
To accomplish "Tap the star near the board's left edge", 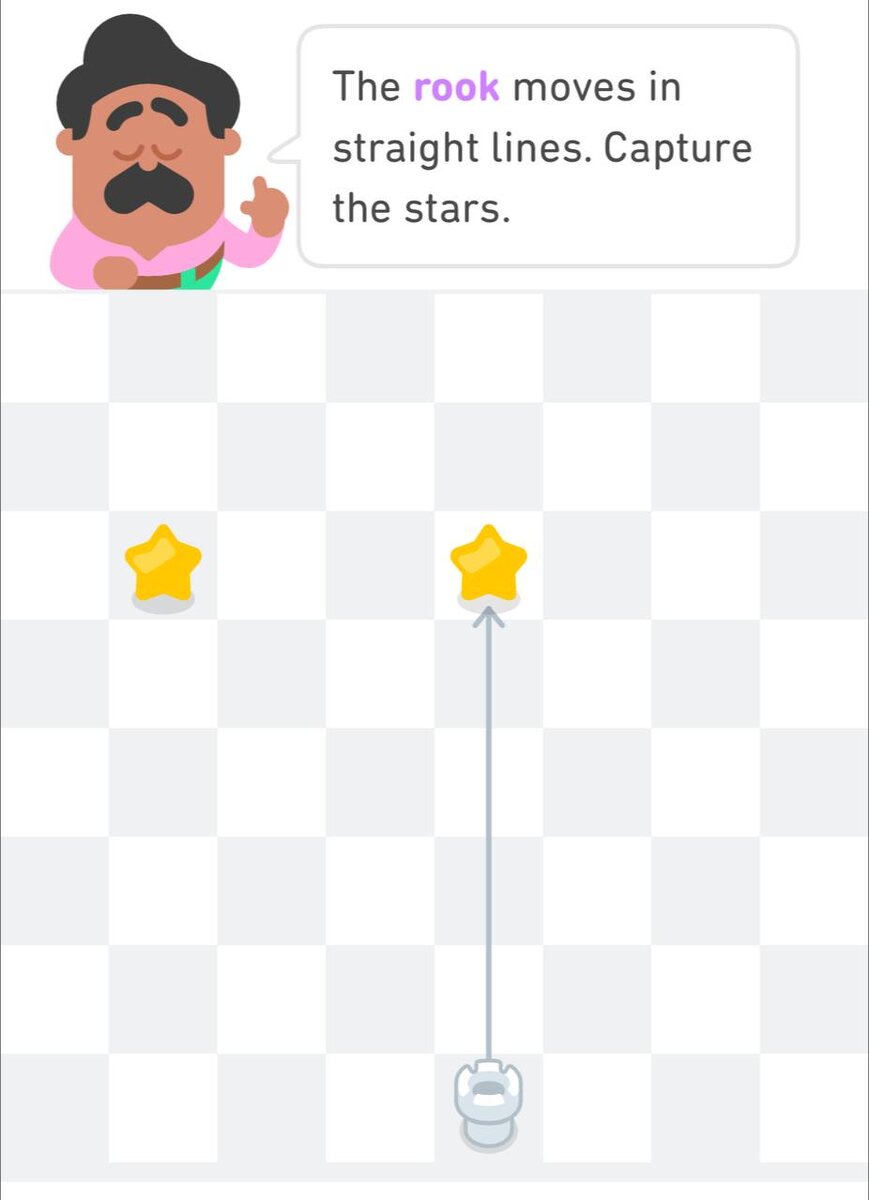I will 163,563.
